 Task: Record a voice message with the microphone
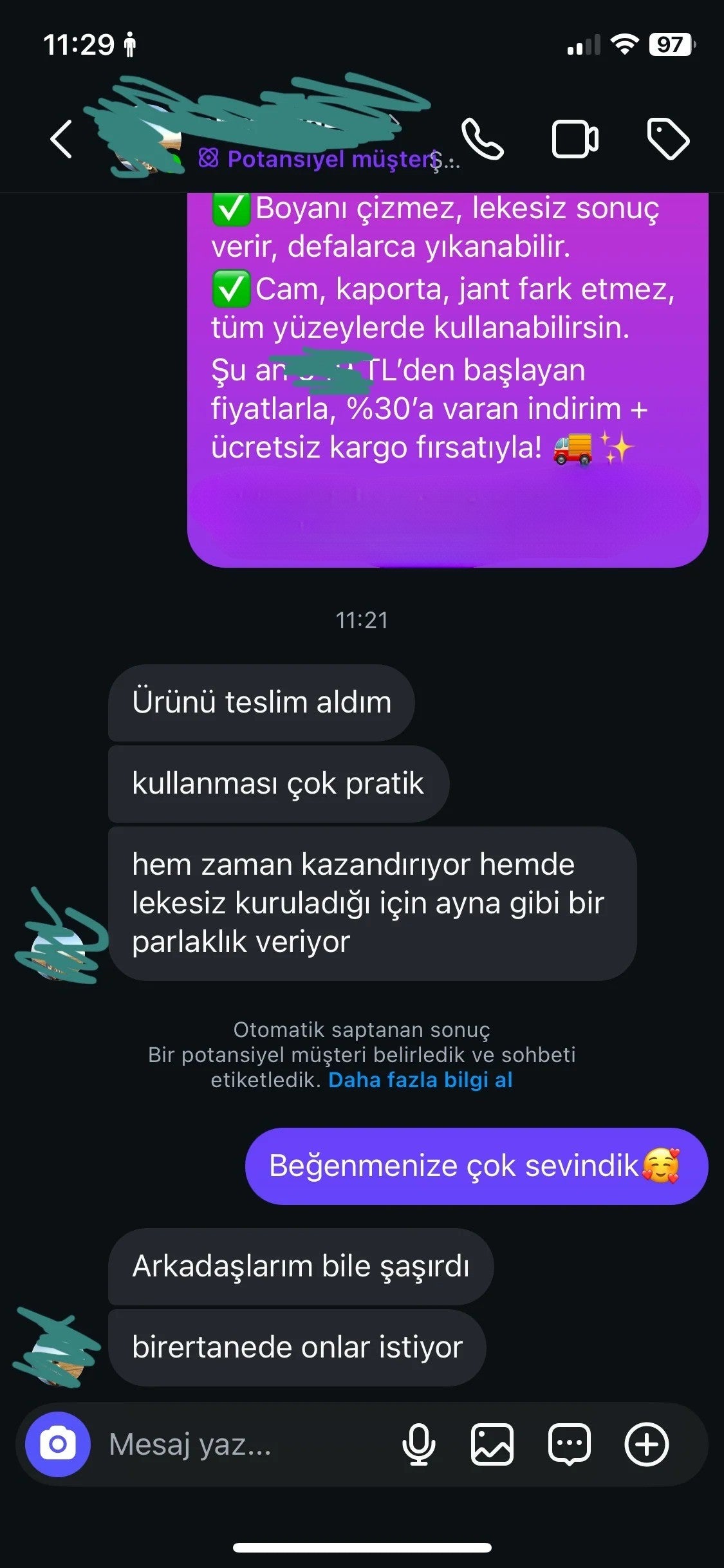click(x=418, y=1444)
